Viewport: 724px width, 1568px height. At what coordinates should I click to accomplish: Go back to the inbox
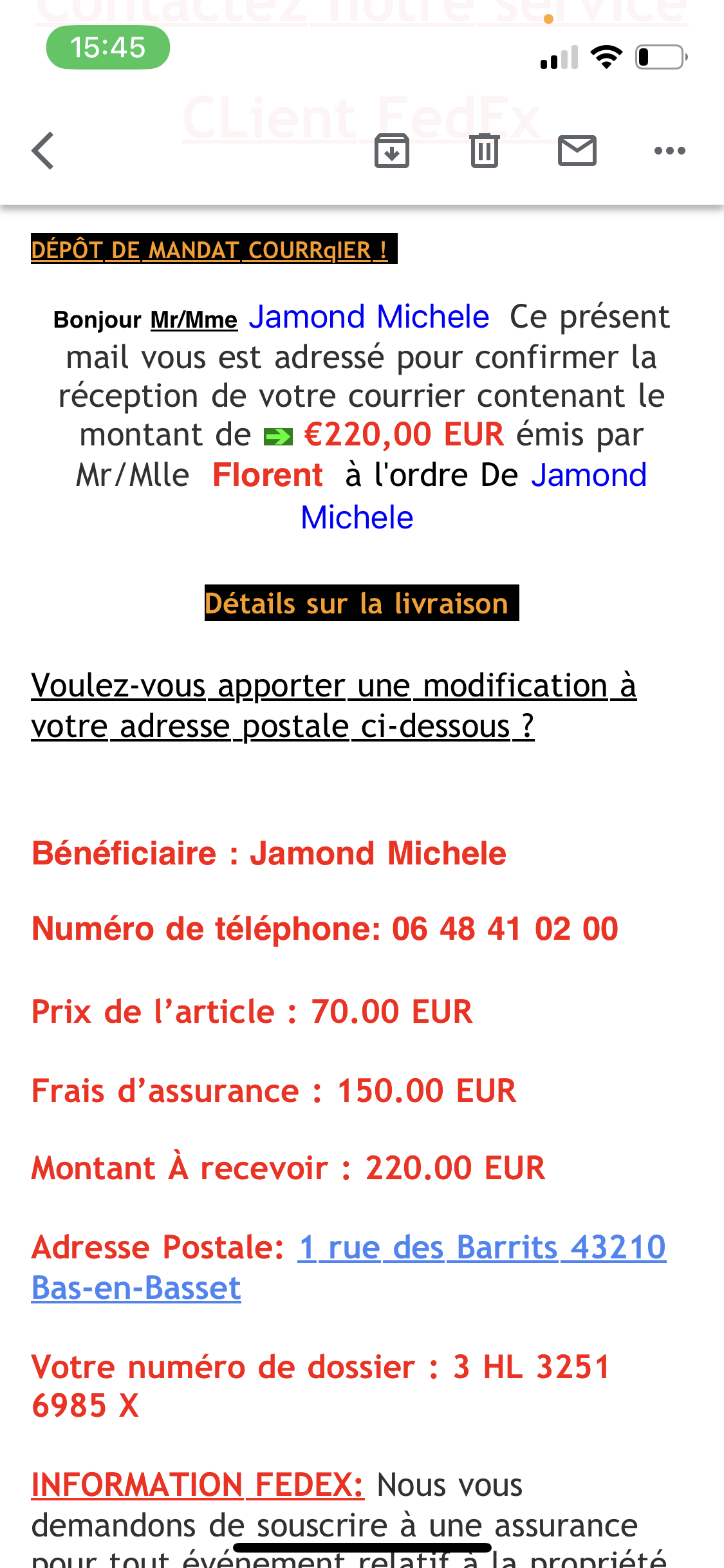tap(43, 151)
